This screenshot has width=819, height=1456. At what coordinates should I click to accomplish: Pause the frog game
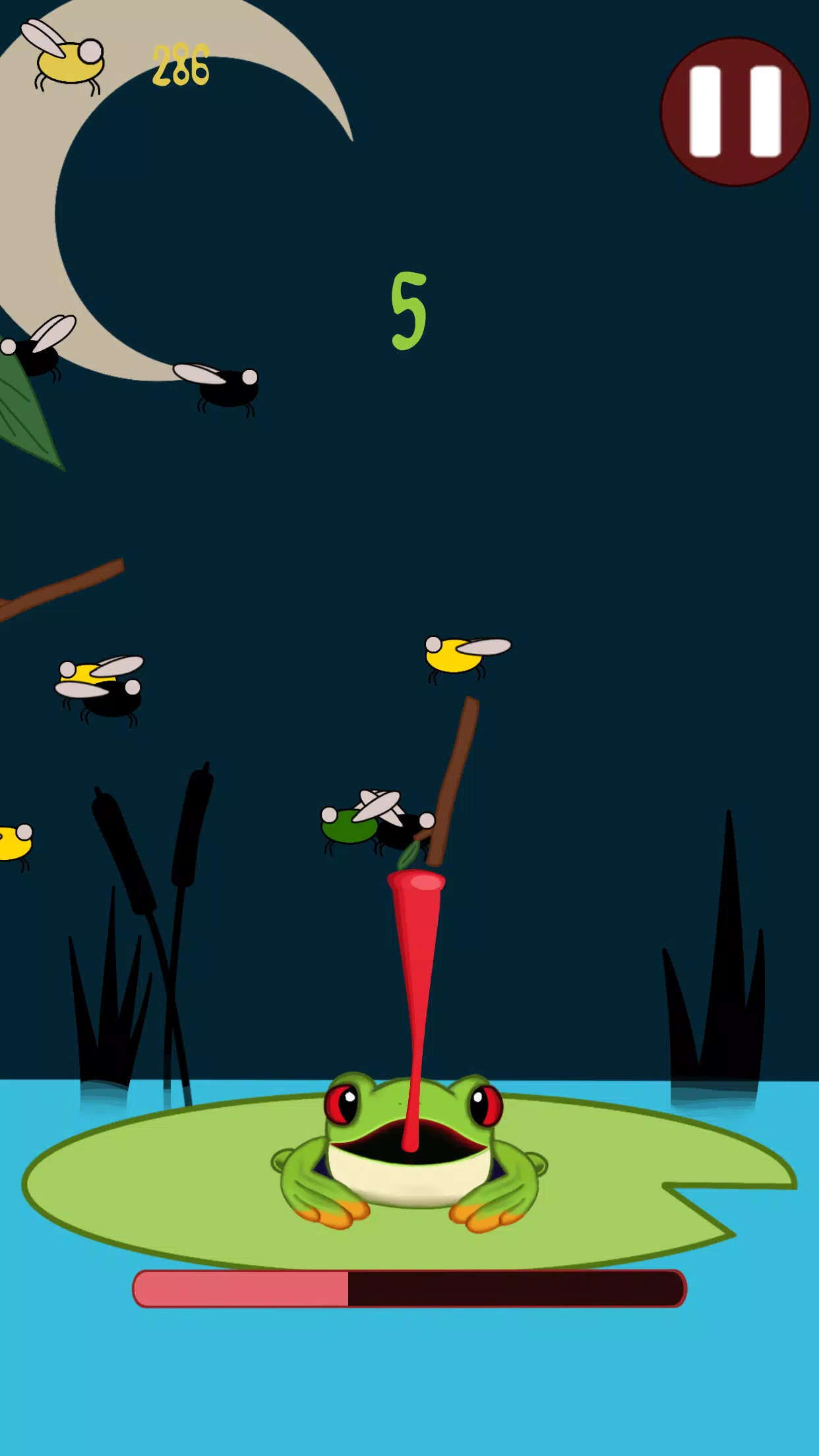tap(735, 111)
